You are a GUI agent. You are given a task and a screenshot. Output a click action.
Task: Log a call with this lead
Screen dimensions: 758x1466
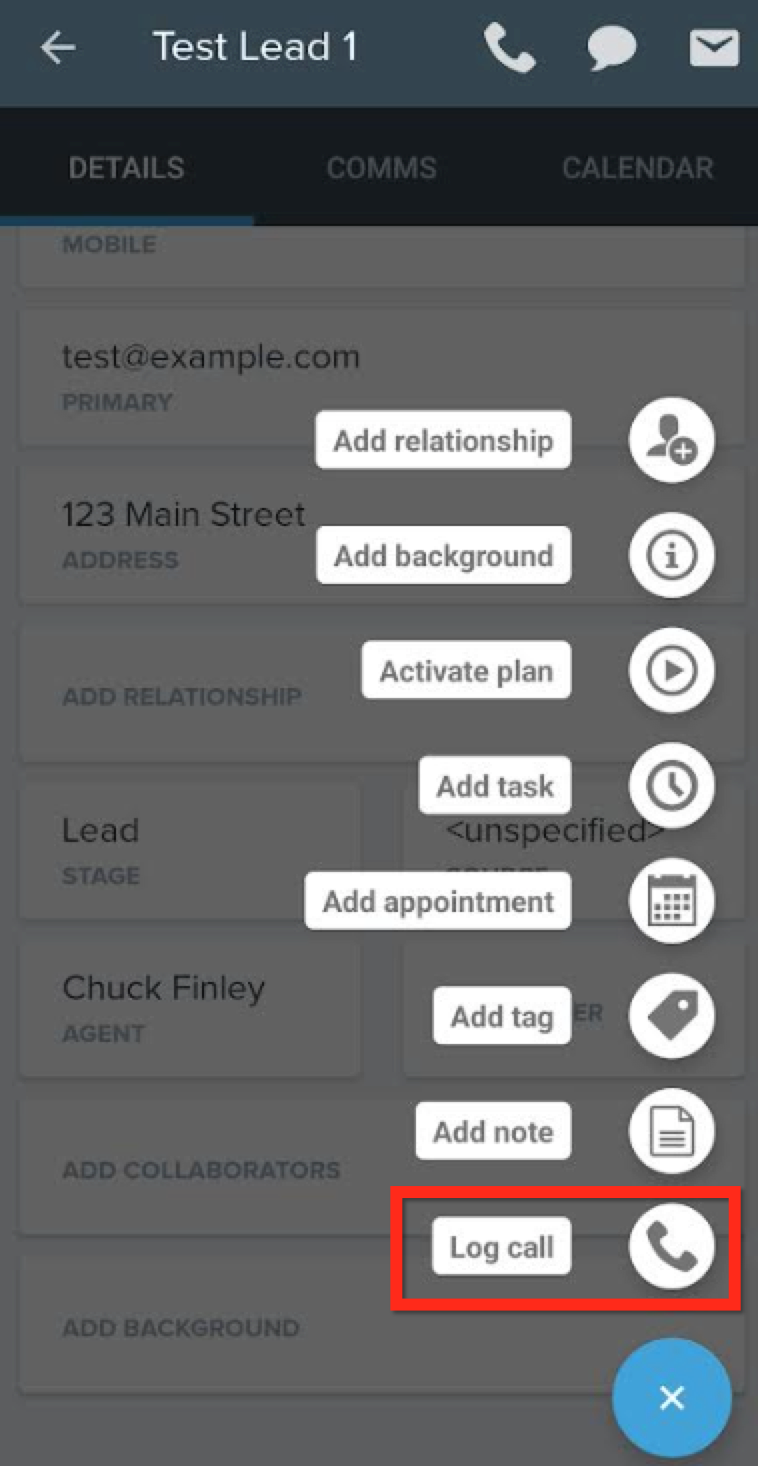point(671,1246)
